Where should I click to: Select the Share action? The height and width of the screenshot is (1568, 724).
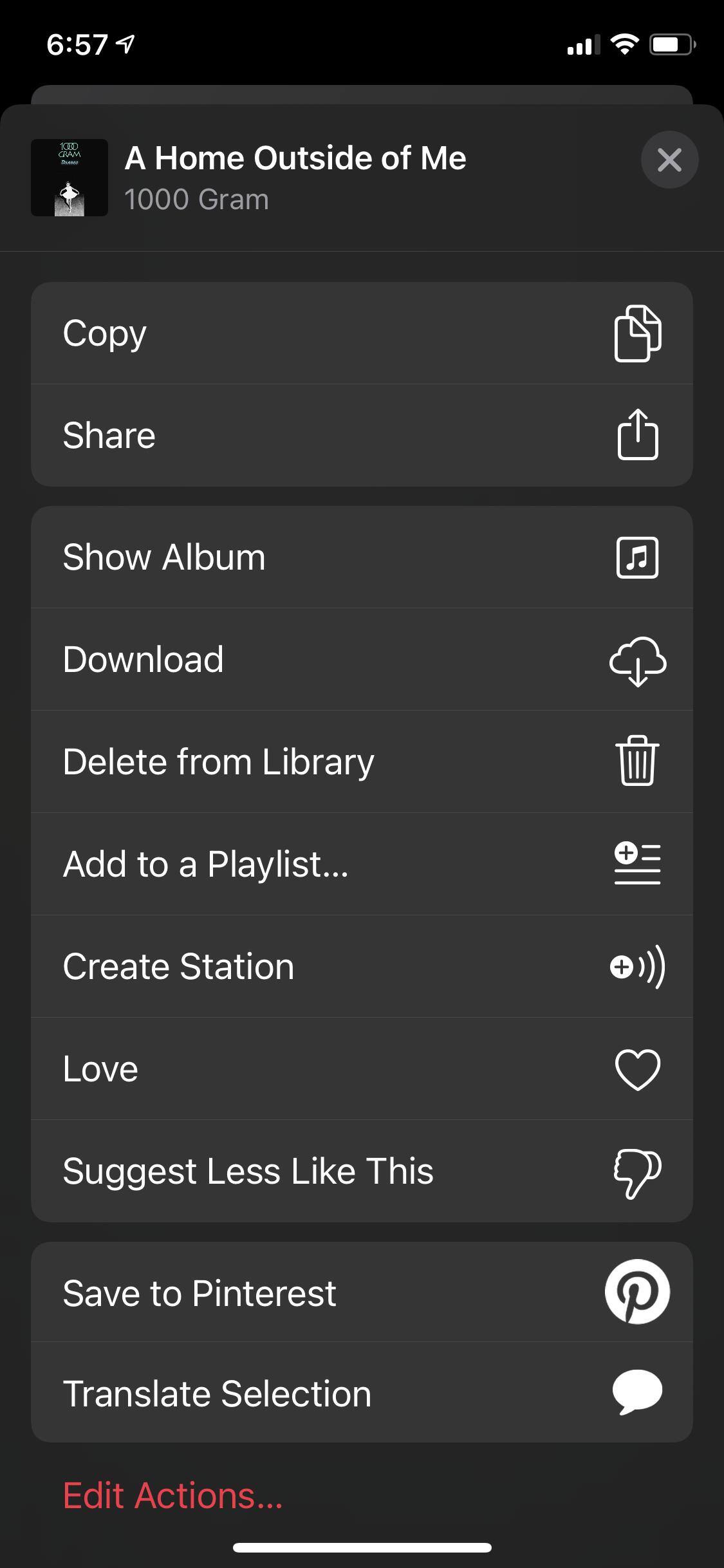coord(362,436)
